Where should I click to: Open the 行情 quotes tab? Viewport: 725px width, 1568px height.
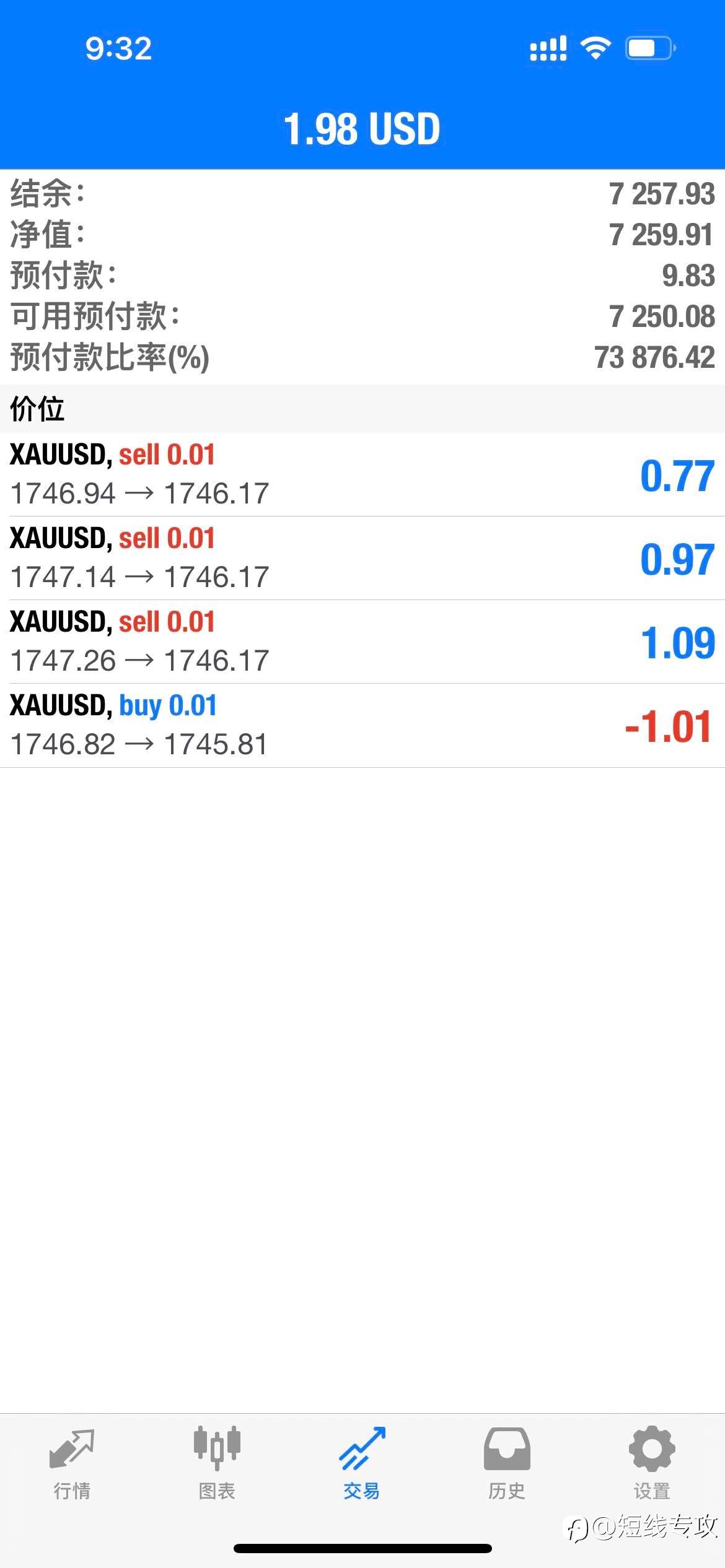click(x=72, y=1464)
